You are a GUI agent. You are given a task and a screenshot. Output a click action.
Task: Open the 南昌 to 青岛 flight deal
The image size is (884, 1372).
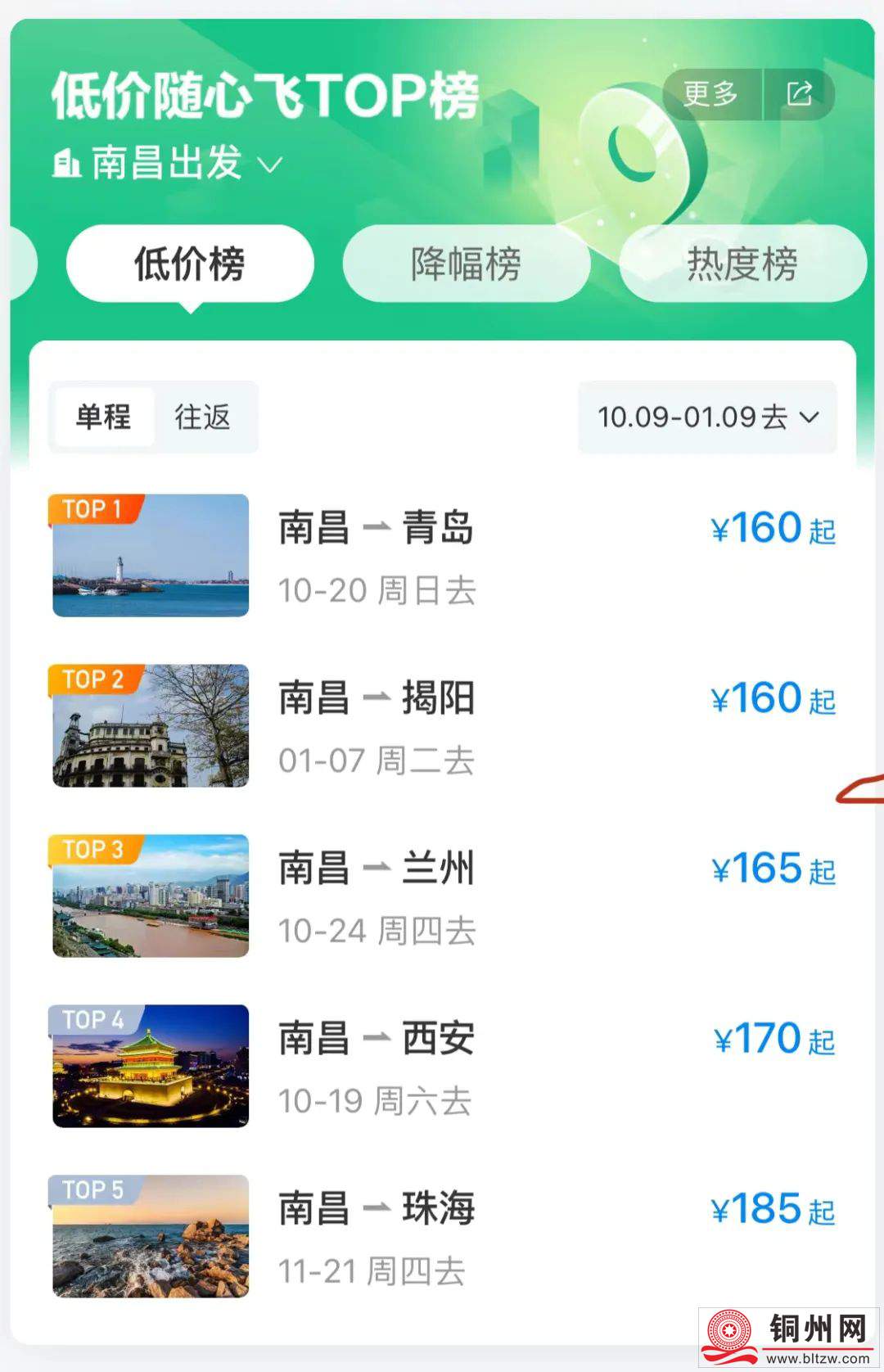442,556
